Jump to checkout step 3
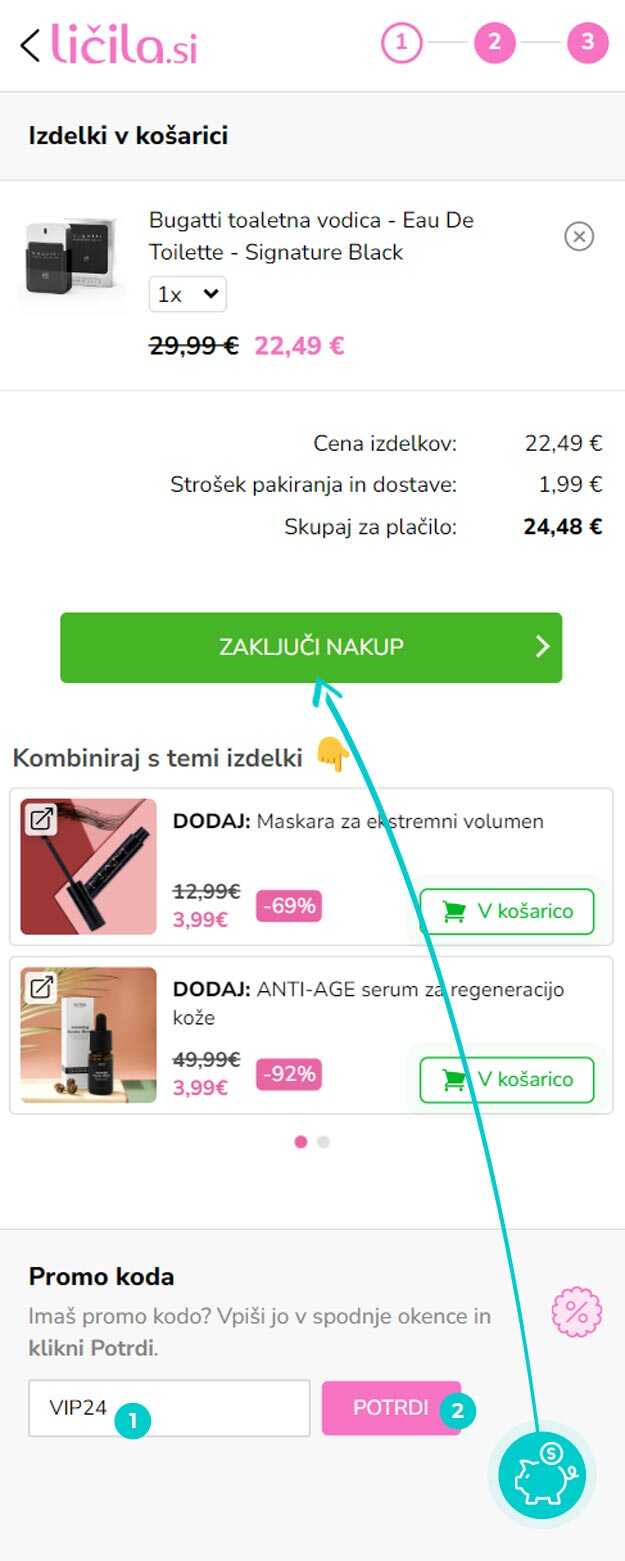625x1561 pixels. coord(587,43)
